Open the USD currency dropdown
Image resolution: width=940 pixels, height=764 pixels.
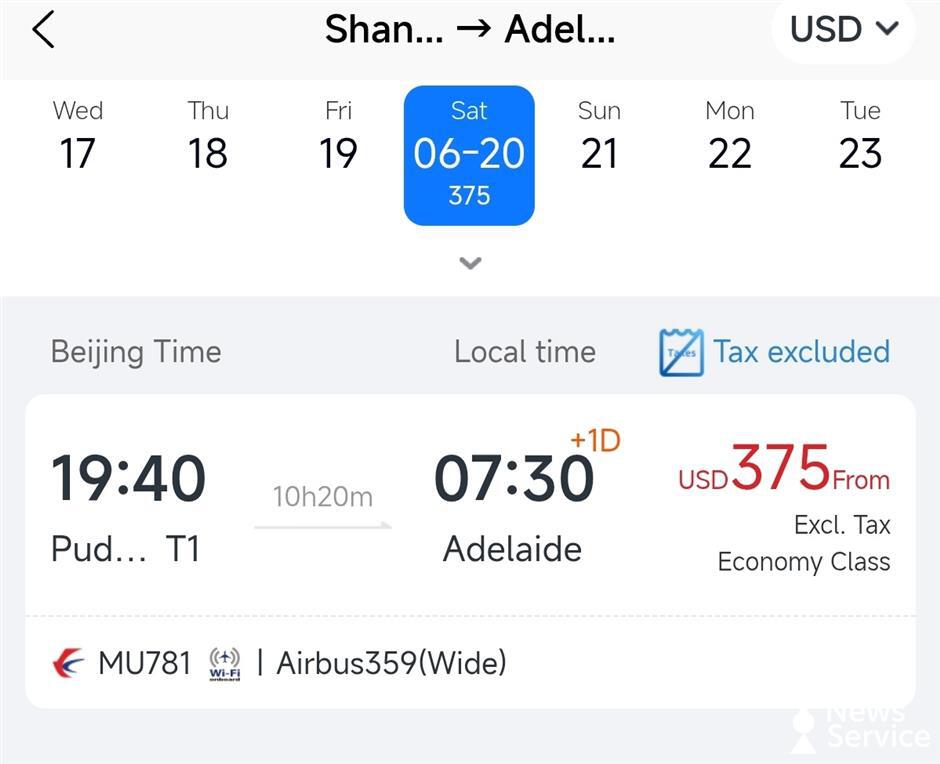(x=843, y=30)
